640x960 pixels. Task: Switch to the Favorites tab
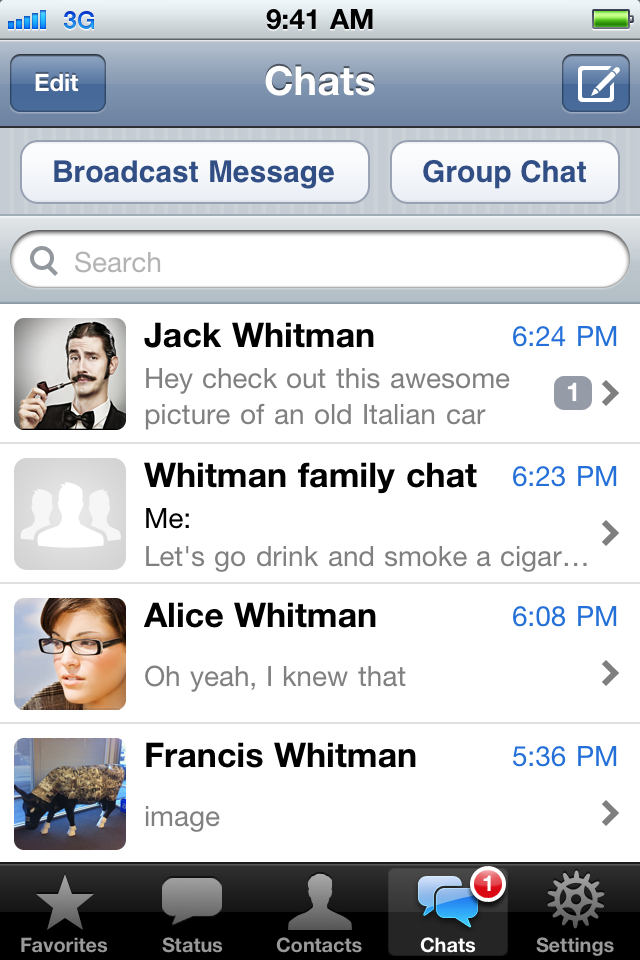point(64,912)
